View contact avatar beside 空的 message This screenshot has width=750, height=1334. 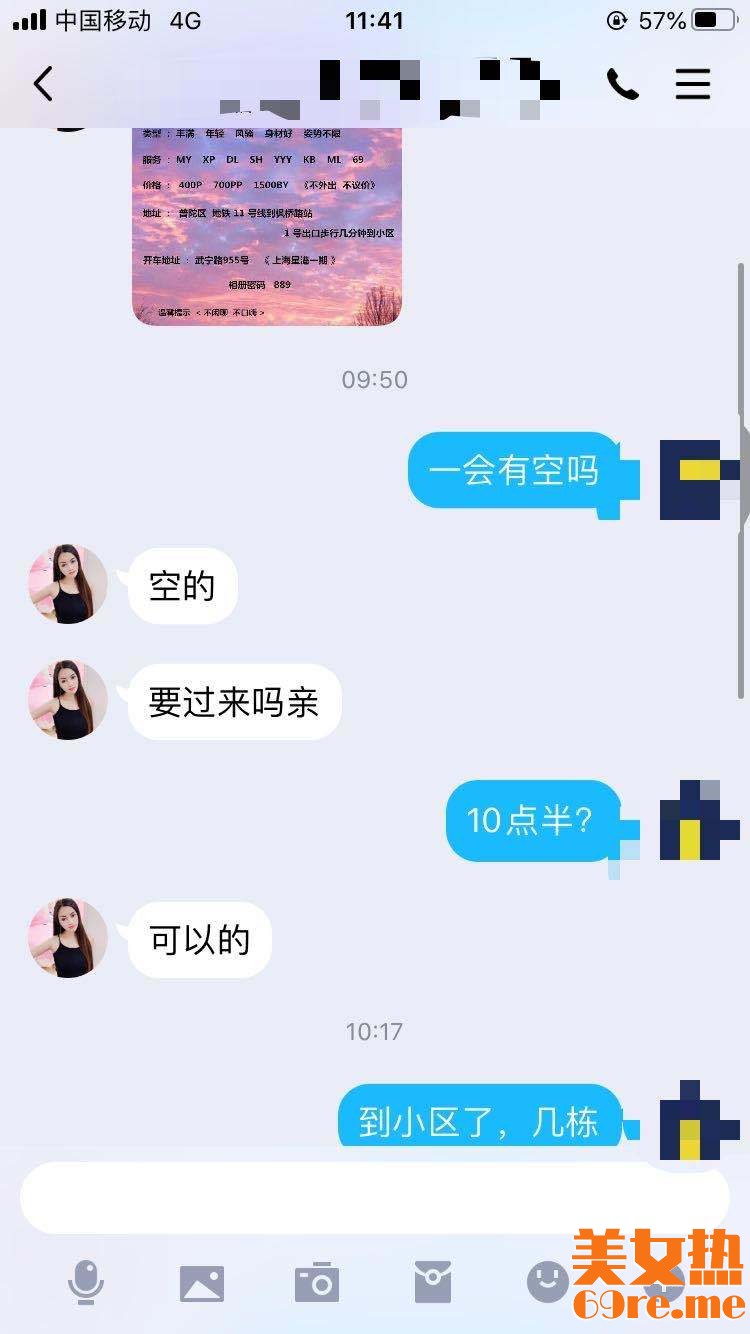[68, 585]
